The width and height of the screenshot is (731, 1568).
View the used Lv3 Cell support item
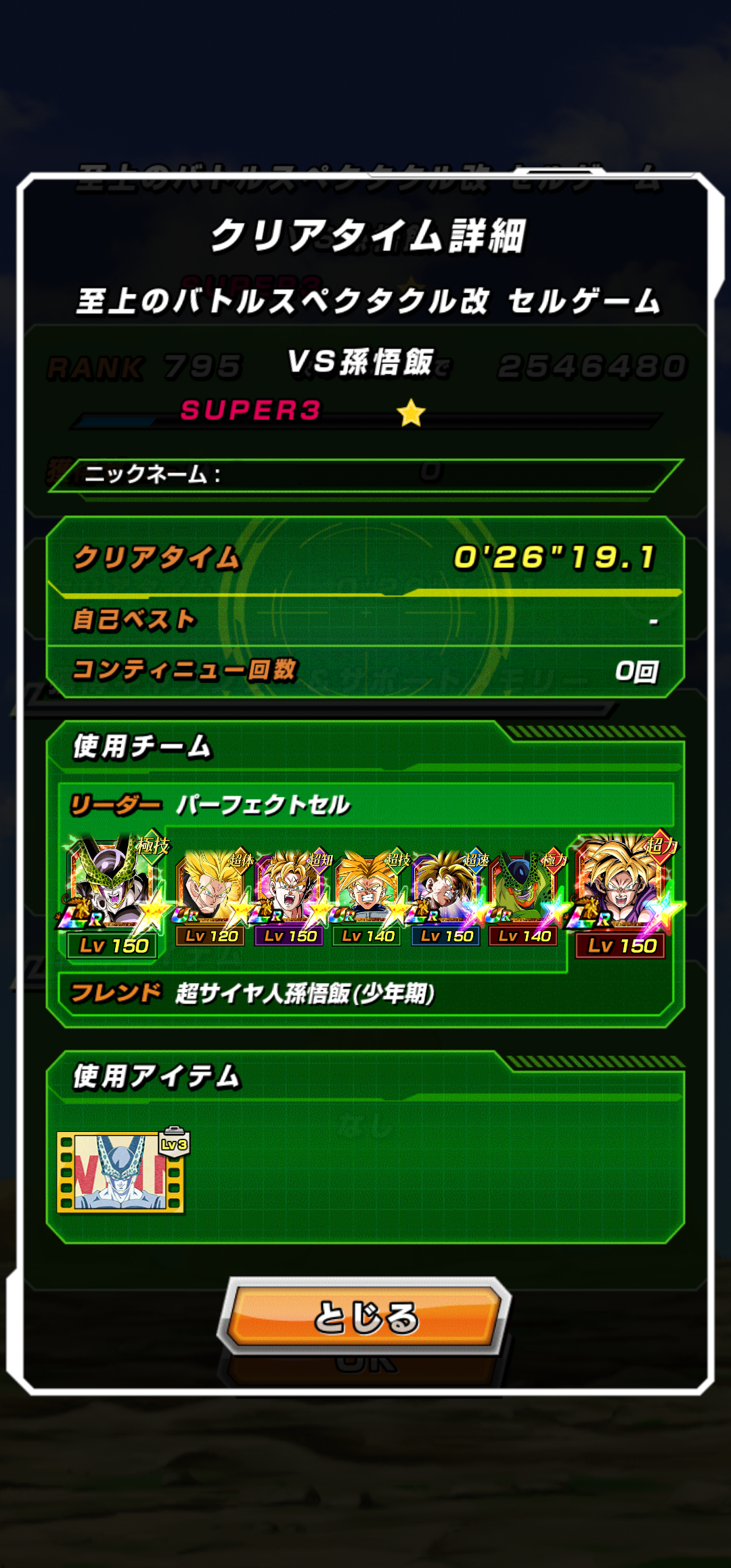(x=123, y=1171)
